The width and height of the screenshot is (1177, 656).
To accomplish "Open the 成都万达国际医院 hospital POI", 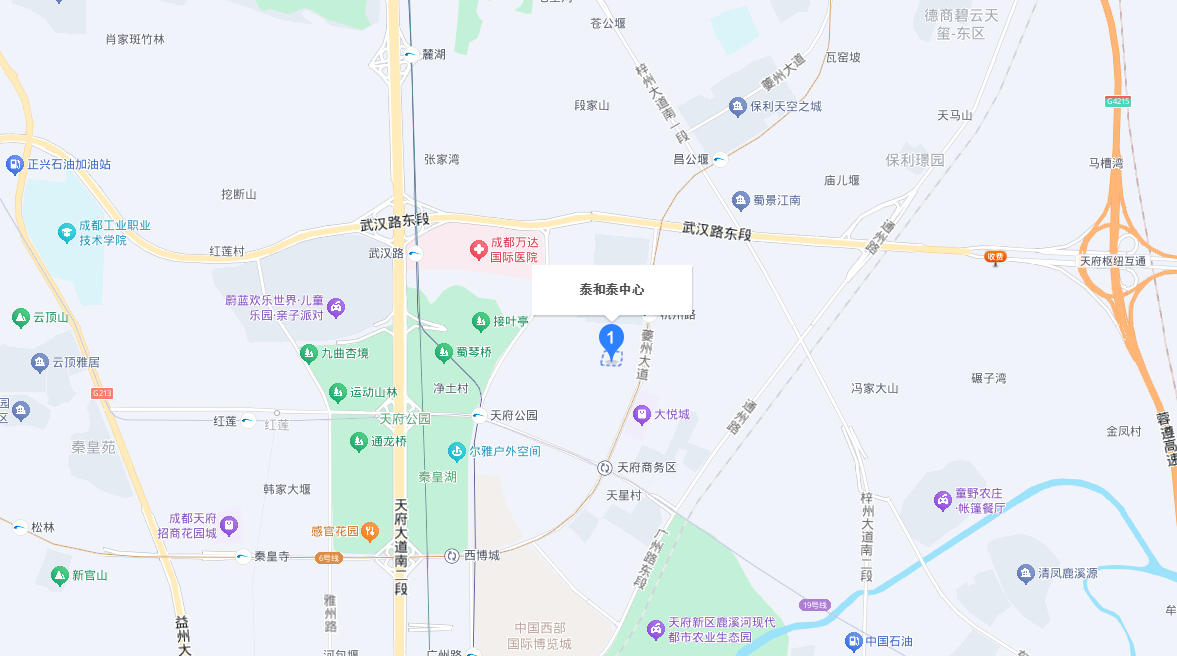I will point(479,248).
